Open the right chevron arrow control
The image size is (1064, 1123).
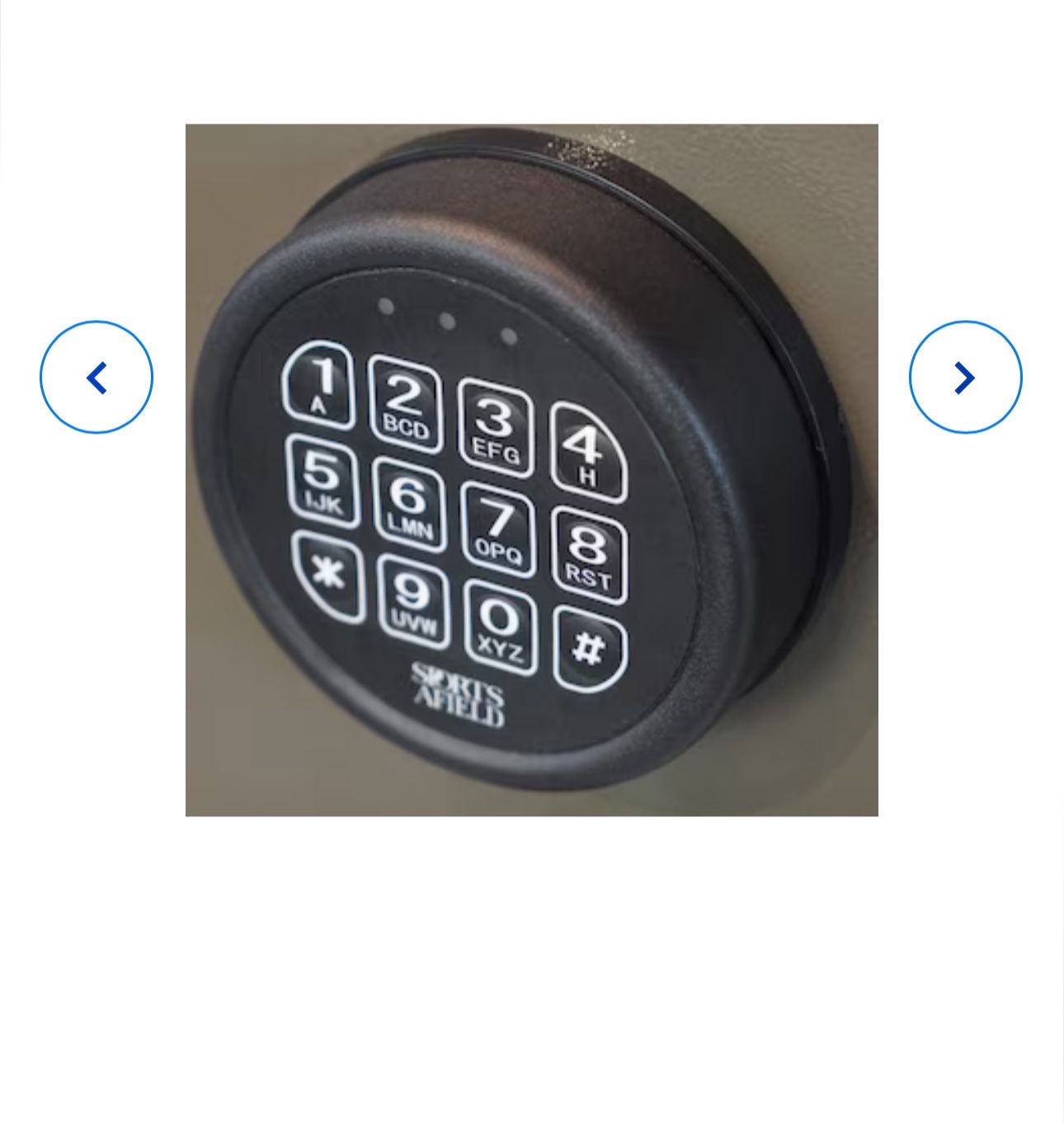click(965, 376)
